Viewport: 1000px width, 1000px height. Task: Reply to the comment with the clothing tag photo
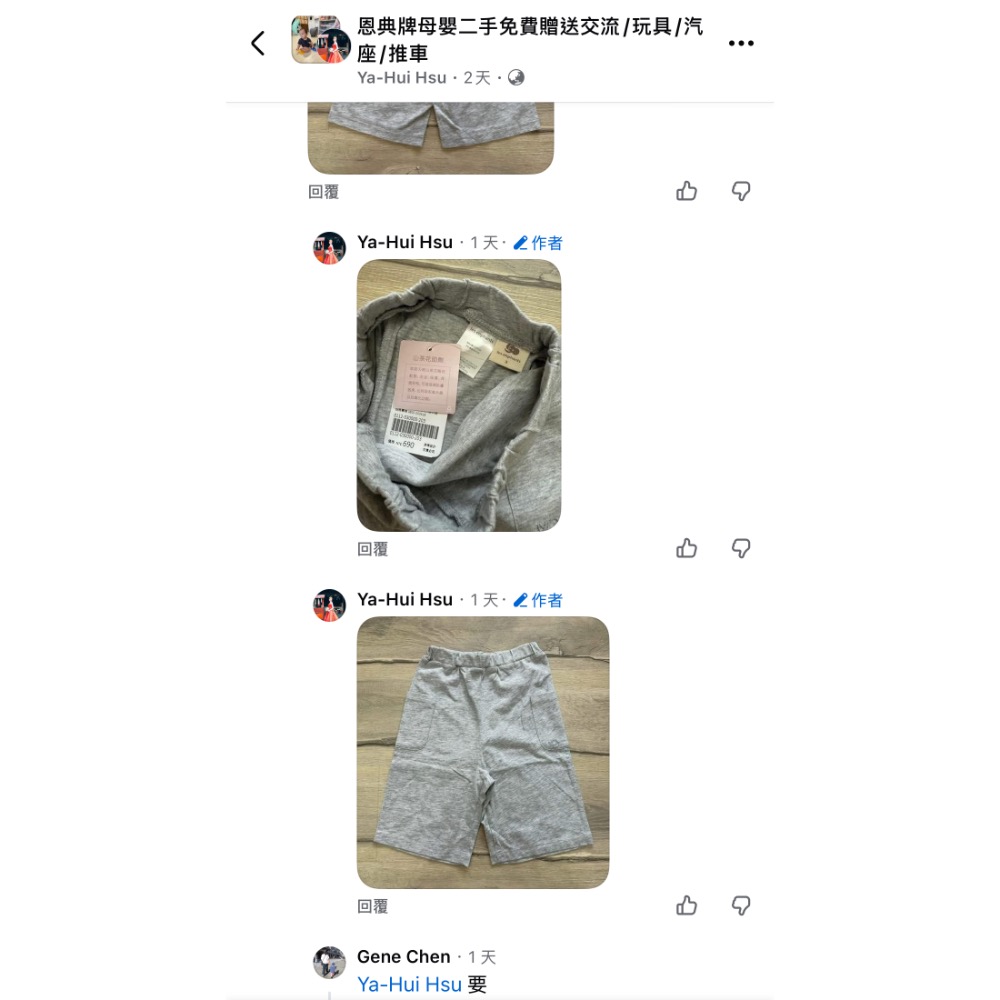(372, 549)
